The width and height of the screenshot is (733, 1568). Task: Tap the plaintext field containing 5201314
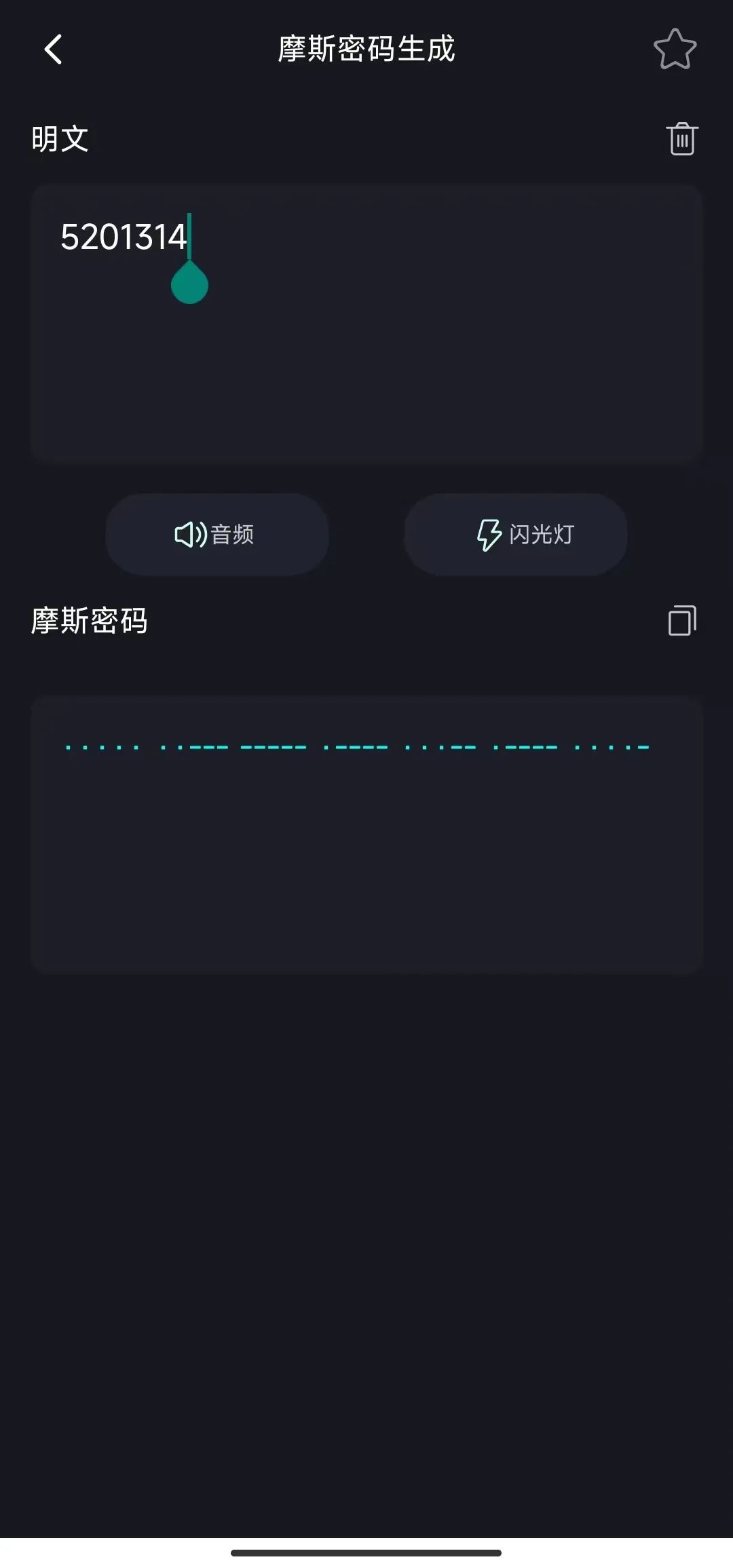point(366,324)
